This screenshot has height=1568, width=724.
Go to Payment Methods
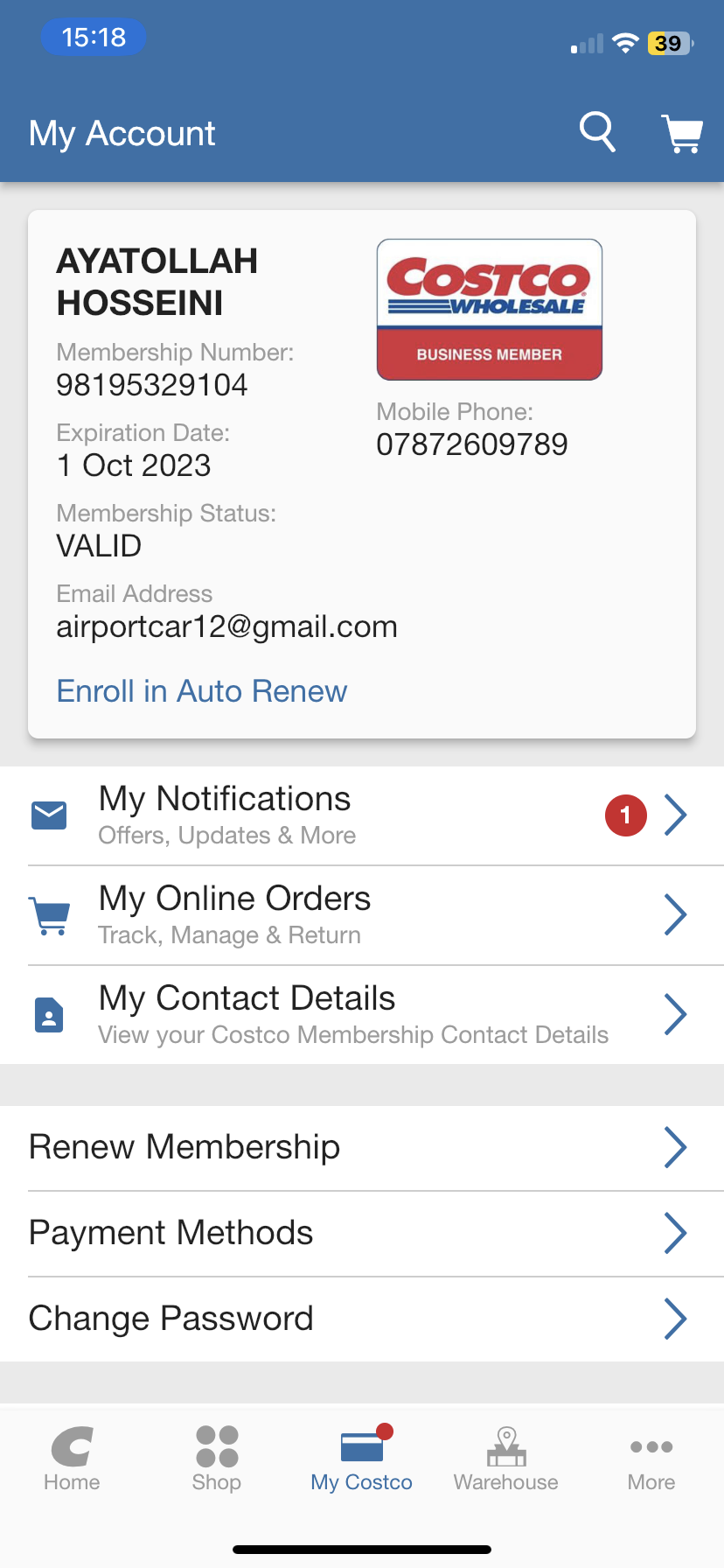tap(362, 1233)
